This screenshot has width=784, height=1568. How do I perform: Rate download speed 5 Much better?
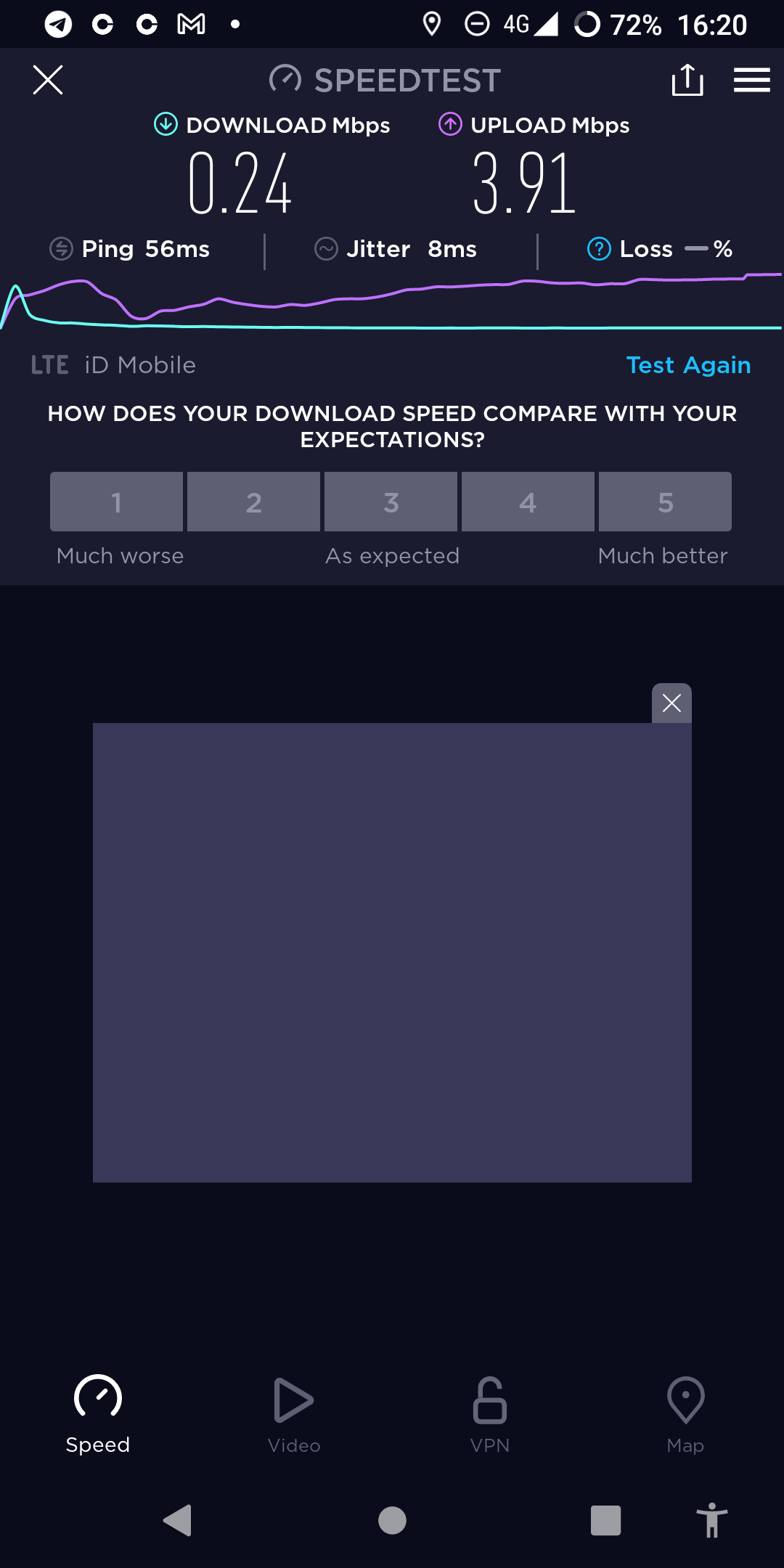(665, 502)
